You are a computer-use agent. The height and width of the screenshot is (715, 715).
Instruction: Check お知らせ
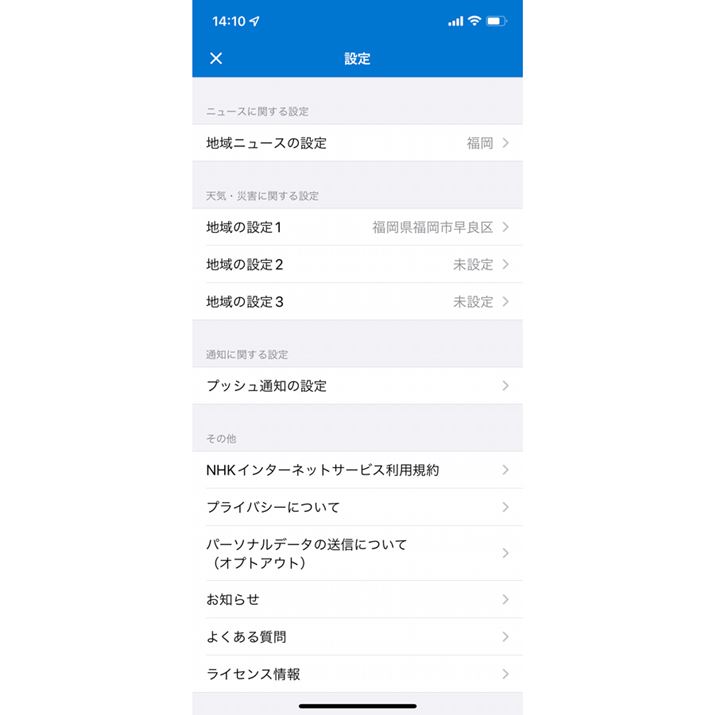[357, 600]
